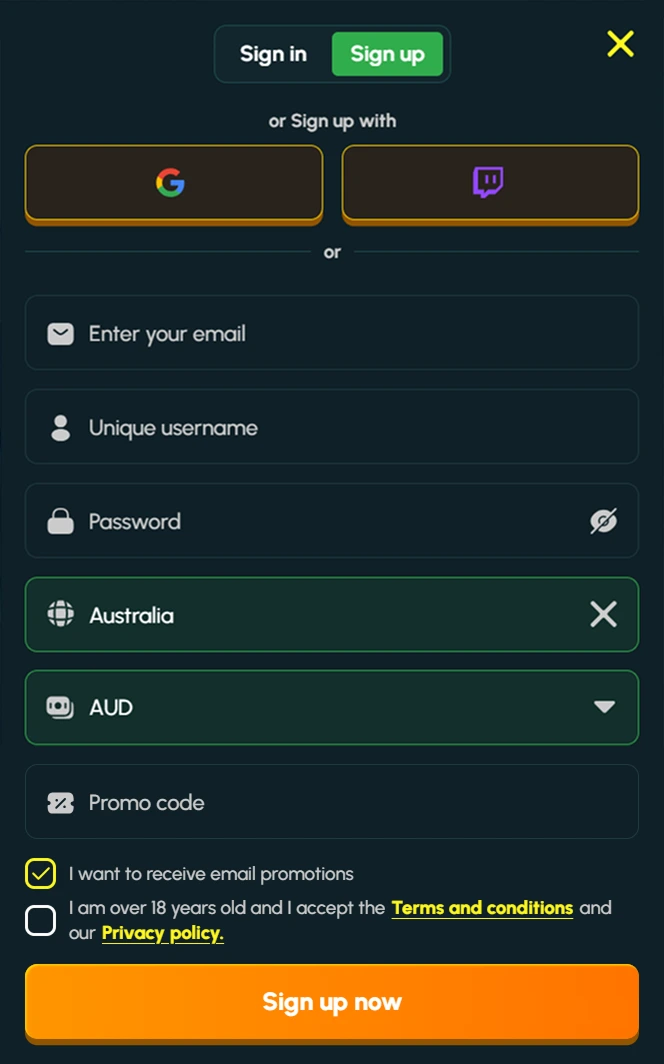This screenshot has width=664, height=1064.
Task: Close the sign up dialog
Action: pos(620,44)
